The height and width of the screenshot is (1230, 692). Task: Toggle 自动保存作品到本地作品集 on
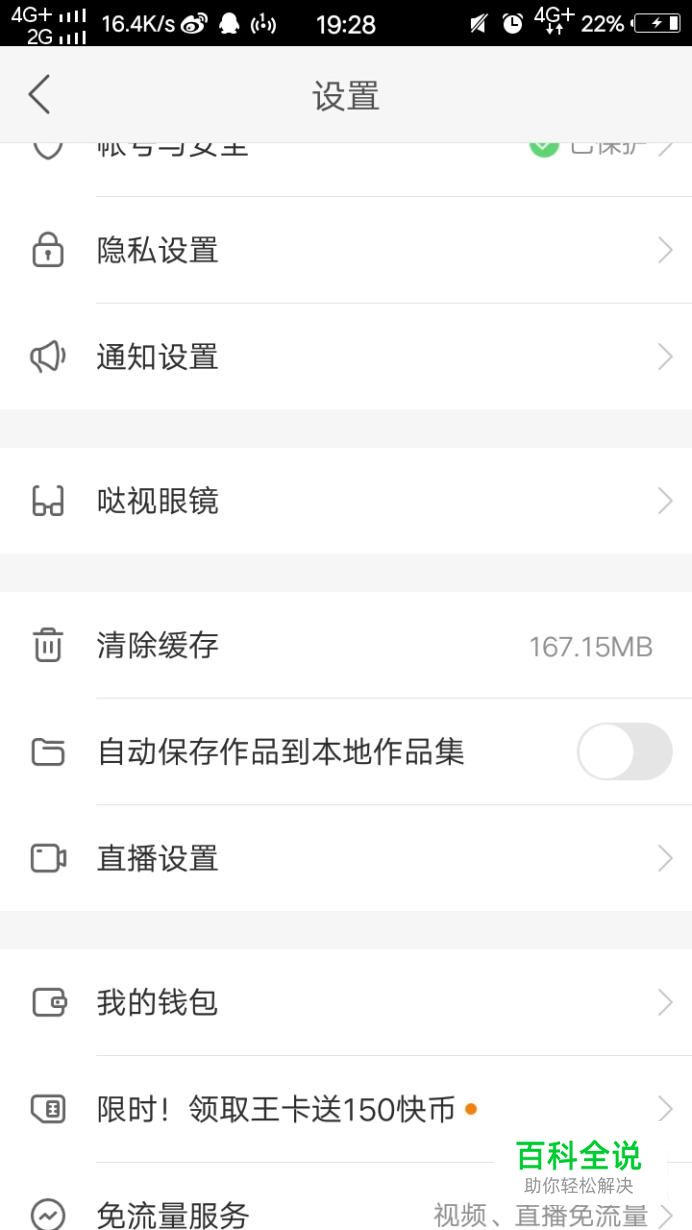[x=624, y=752]
